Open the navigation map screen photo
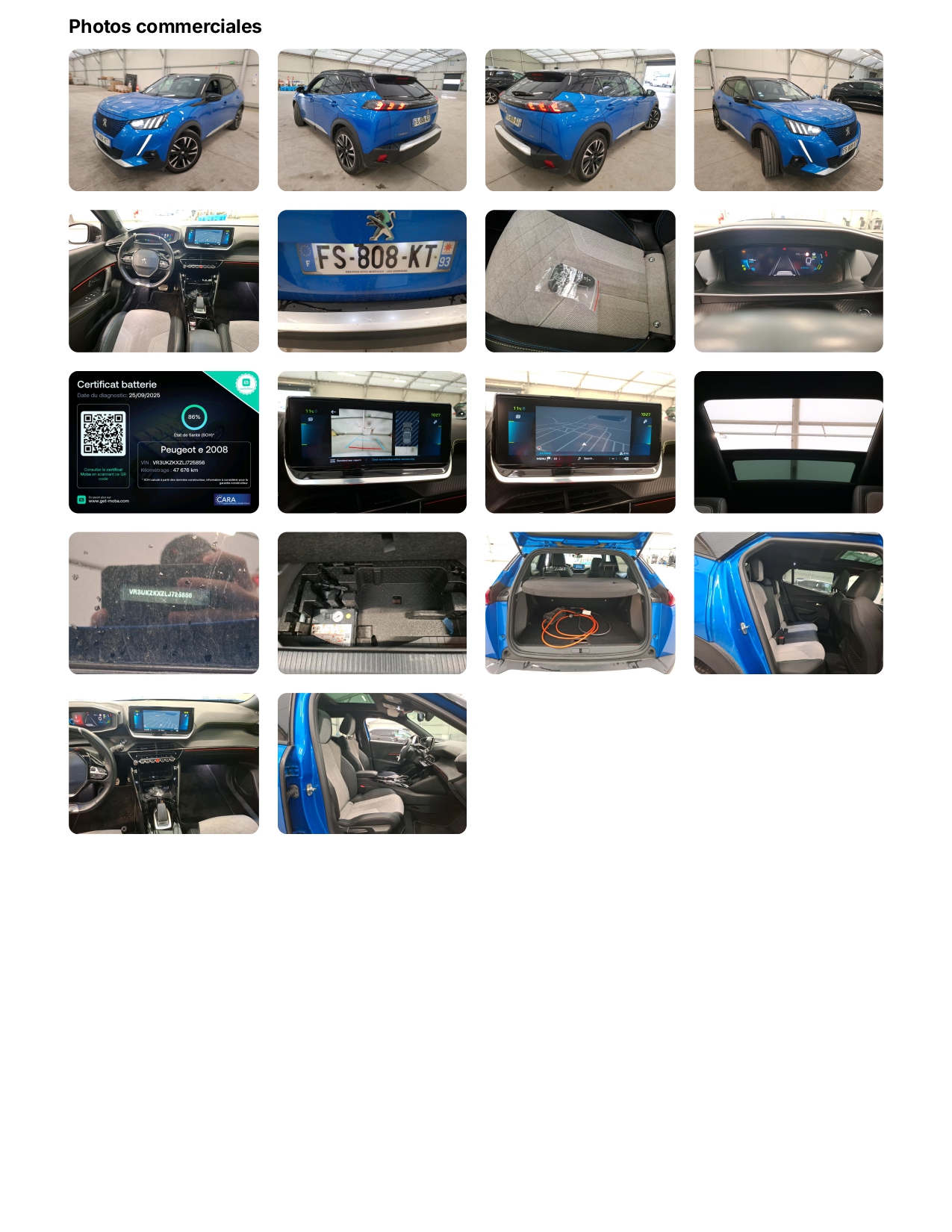 tap(580, 442)
